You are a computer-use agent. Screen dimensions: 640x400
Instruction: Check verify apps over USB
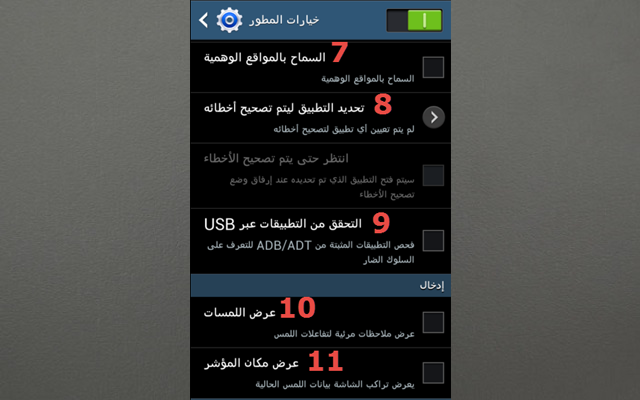[433, 240]
